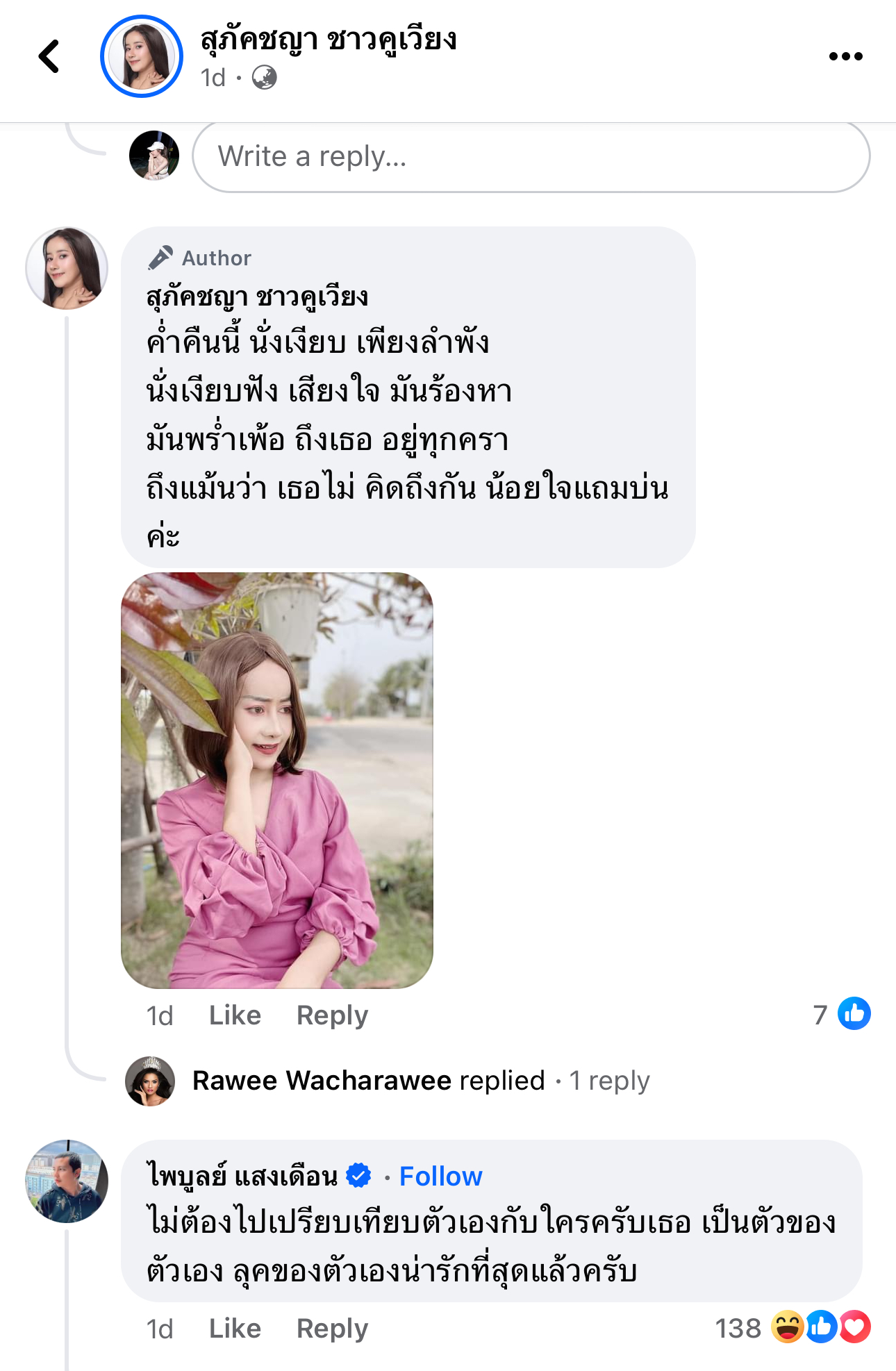Reply to the author's comment with photo
The image size is (896, 1371).
(332, 1015)
